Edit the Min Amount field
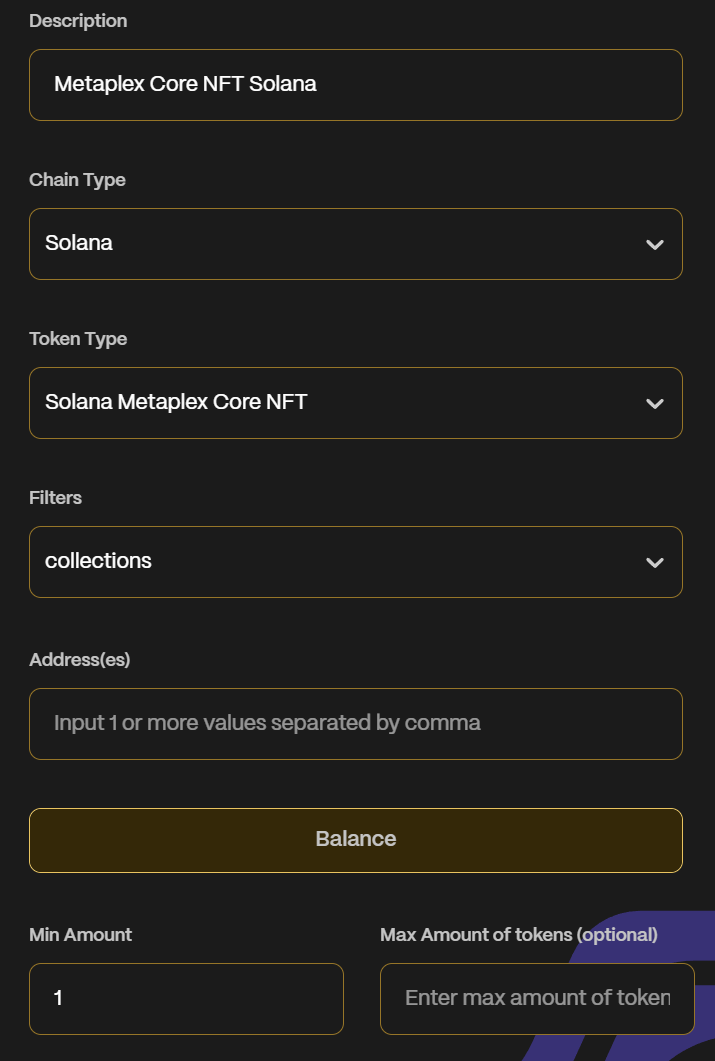The width and height of the screenshot is (715, 1061). pos(187,999)
